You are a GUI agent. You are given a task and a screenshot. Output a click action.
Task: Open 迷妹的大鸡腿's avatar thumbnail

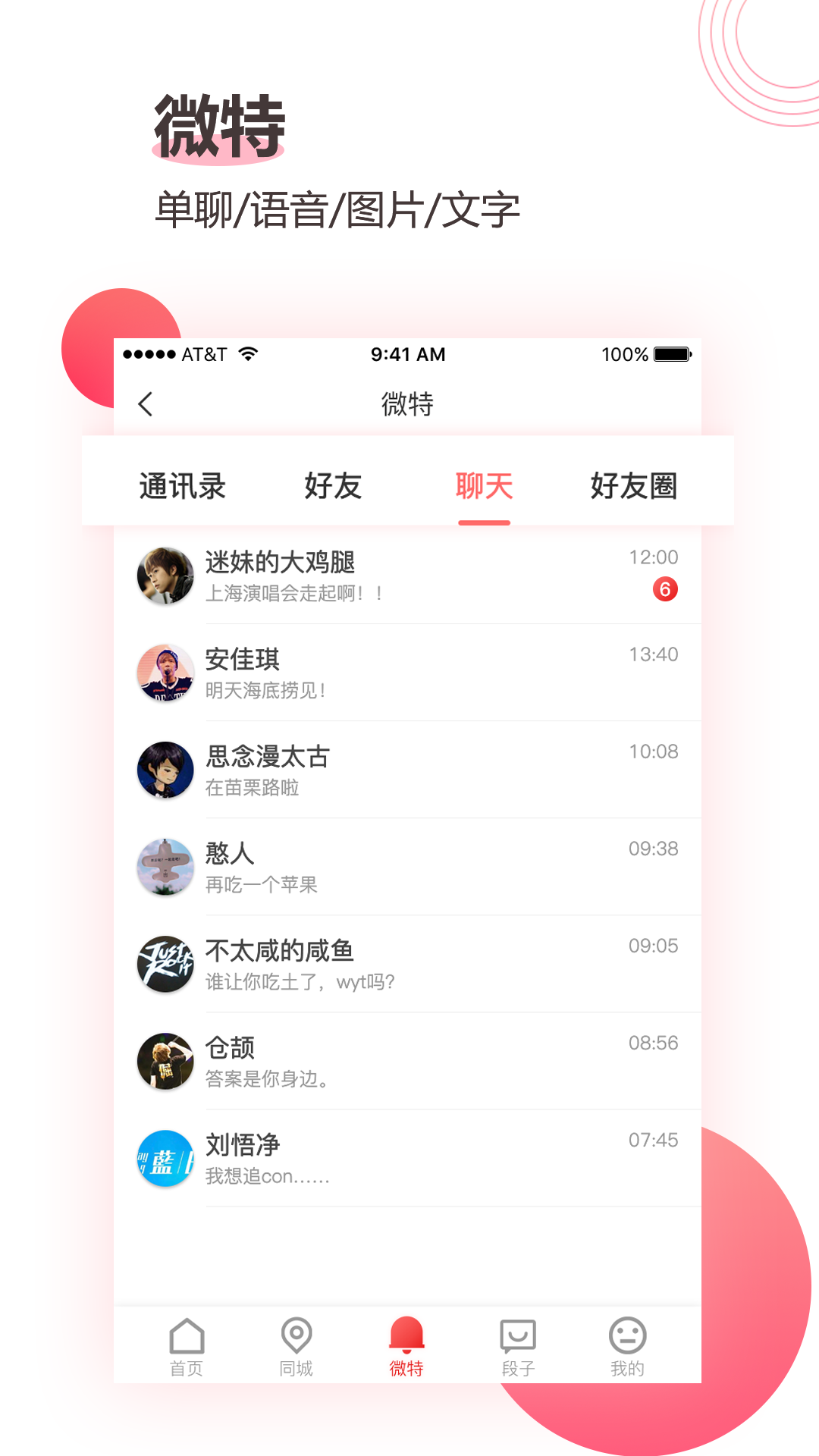coord(165,576)
